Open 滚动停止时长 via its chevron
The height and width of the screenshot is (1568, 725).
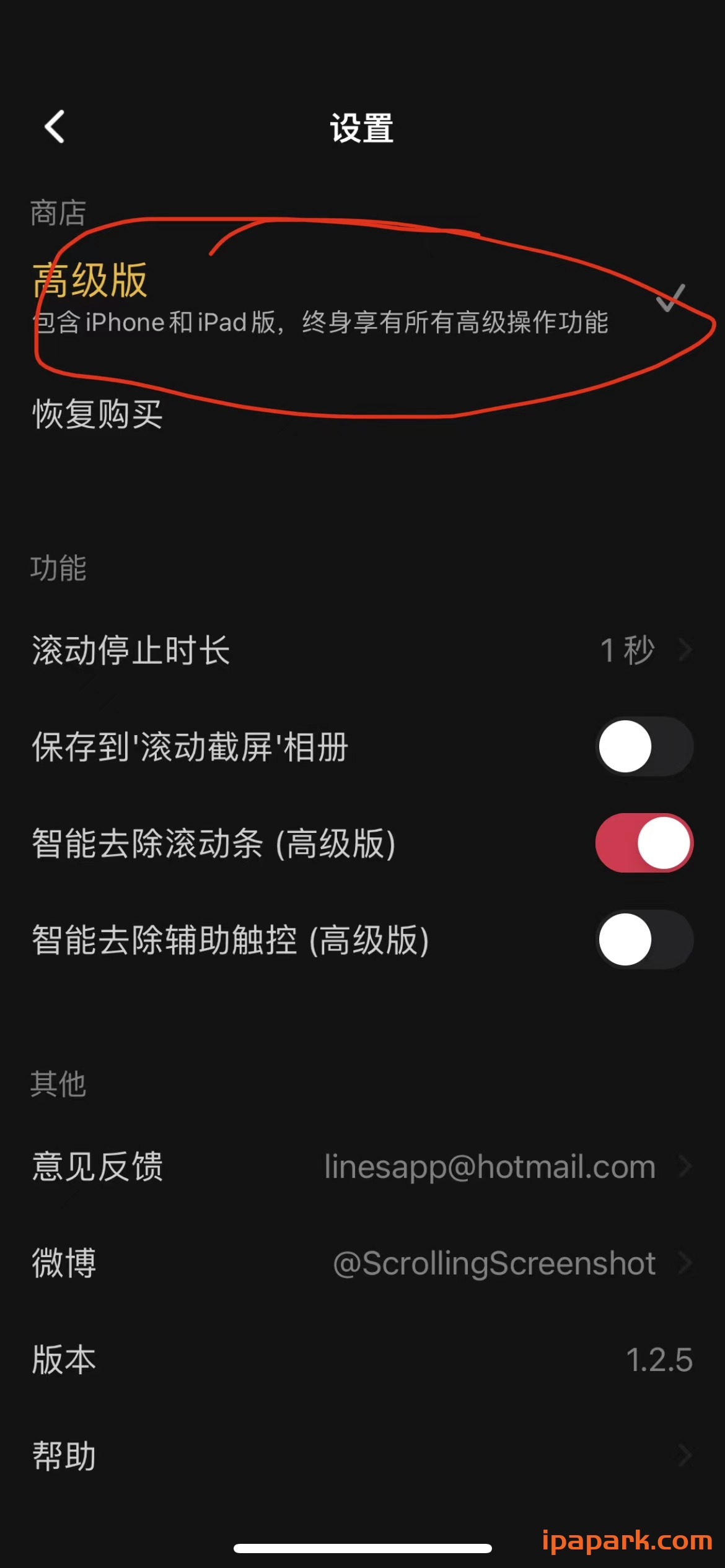point(684,649)
